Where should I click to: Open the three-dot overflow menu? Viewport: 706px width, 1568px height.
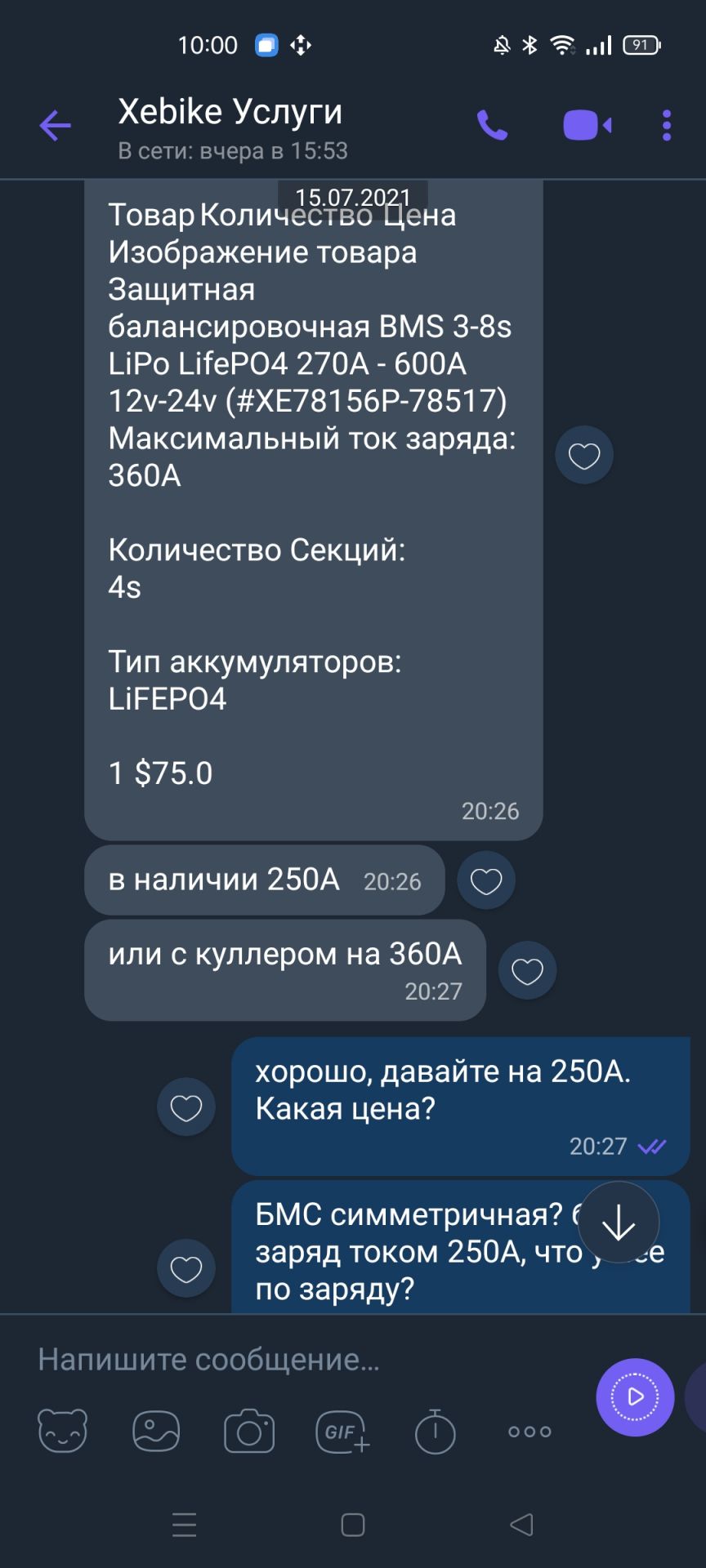coord(667,126)
